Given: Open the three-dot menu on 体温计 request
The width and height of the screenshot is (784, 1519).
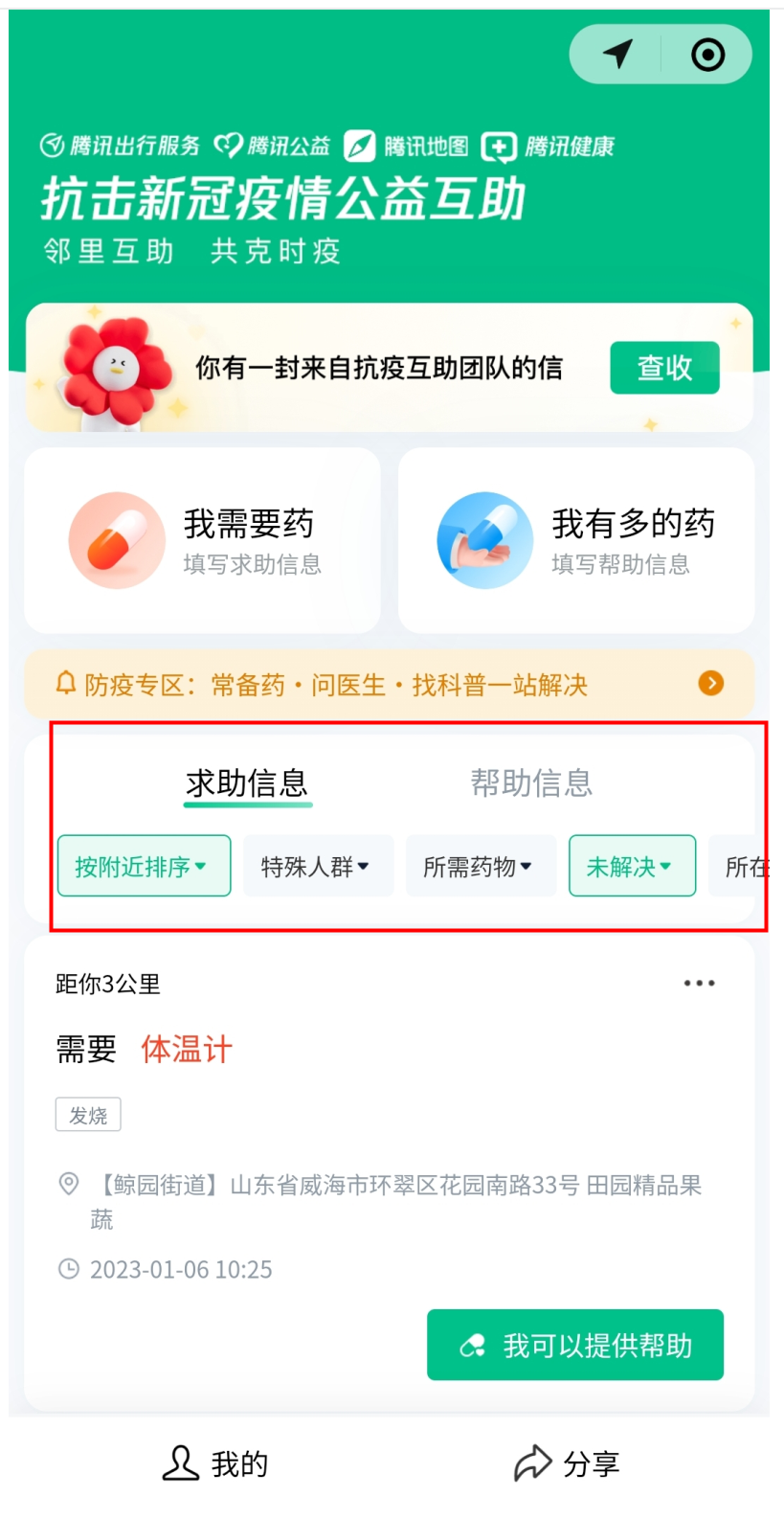Looking at the screenshot, I should tap(699, 984).
